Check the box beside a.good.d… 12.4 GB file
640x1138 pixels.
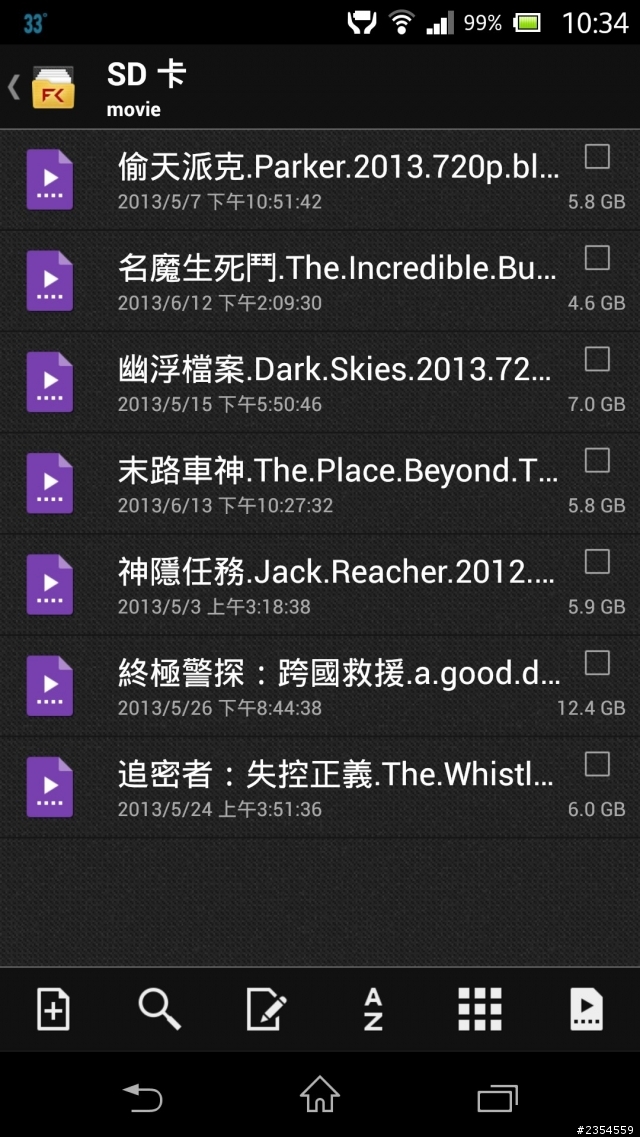click(x=596, y=662)
